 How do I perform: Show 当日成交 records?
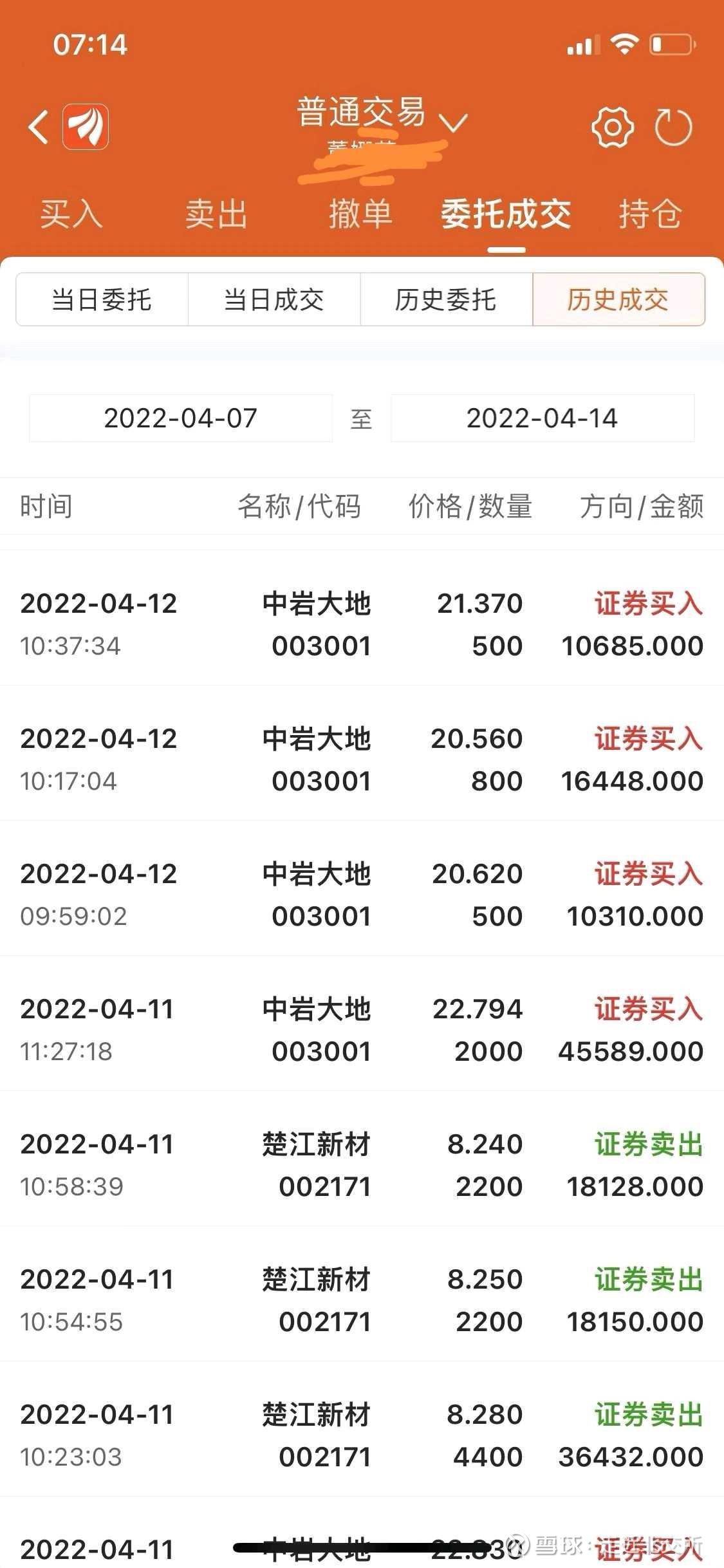tap(274, 300)
